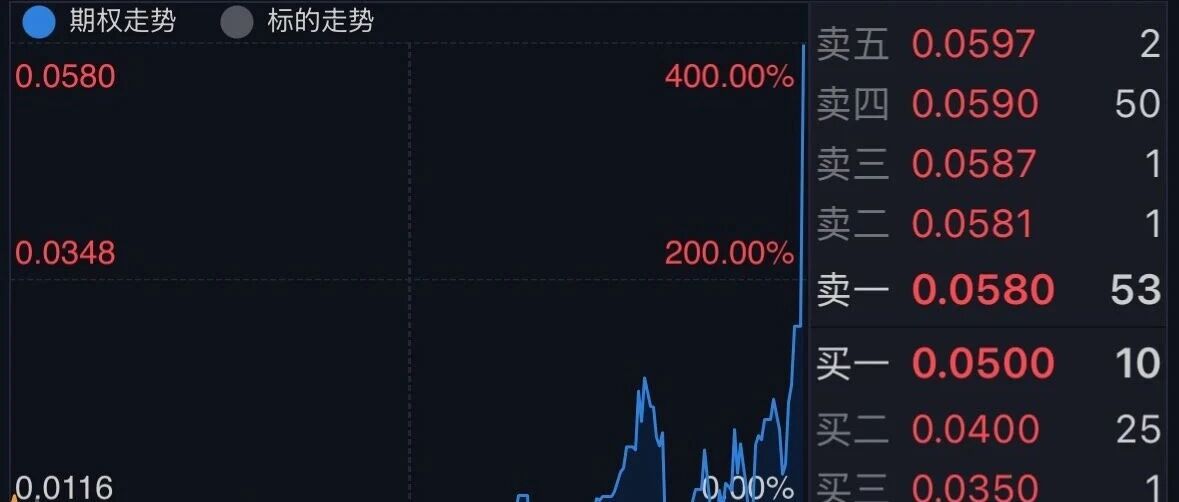Viewport: 1179px width, 502px height.
Task: Select the 卖一 price 0.0580
Action: pyautogui.click(x=983, y=290)
